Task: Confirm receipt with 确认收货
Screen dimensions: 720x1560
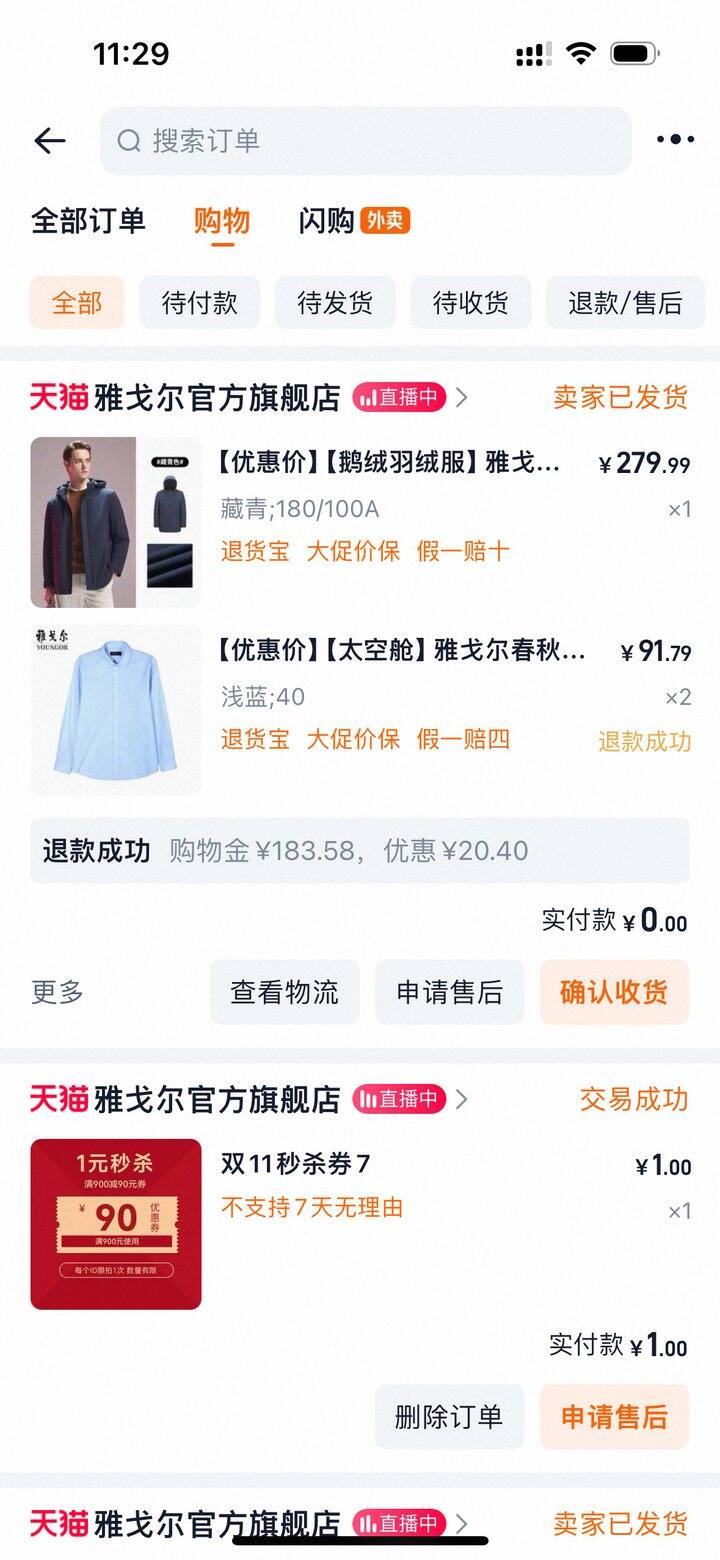Action: tap(614, 992)
